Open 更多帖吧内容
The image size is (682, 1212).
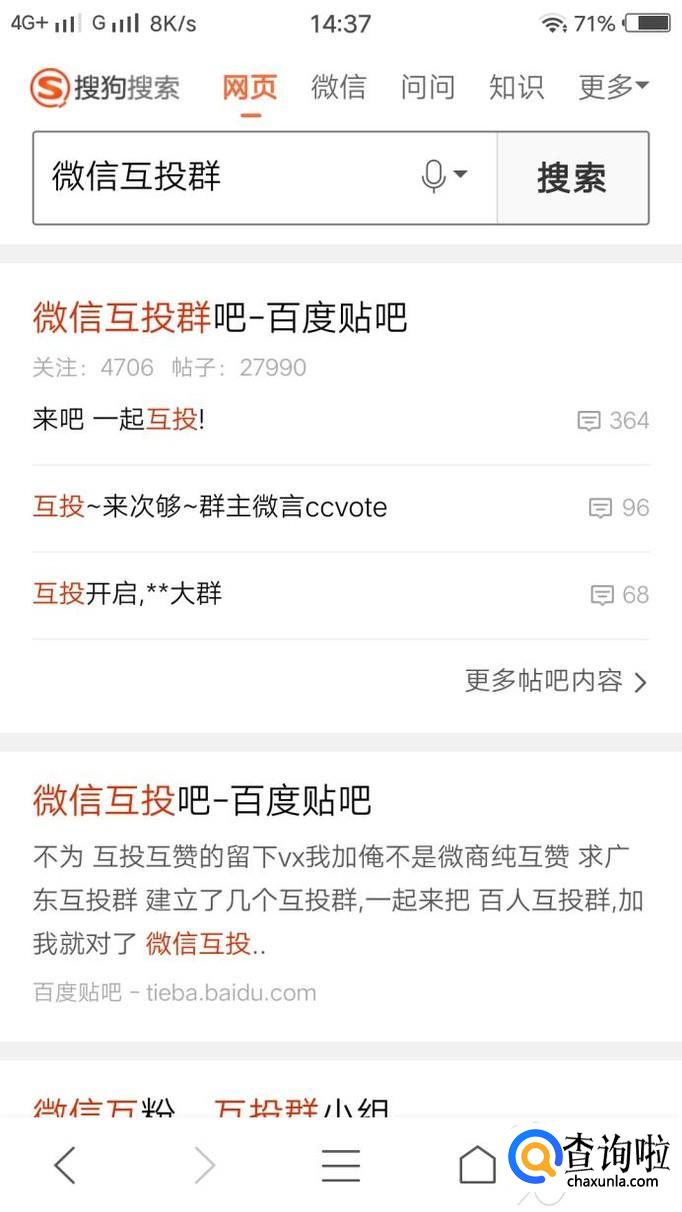(555, 682)
